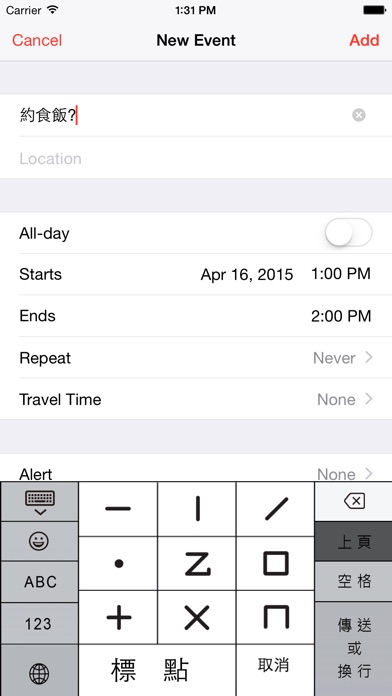Open the Starts date and time row

click(x=196, y=274)
